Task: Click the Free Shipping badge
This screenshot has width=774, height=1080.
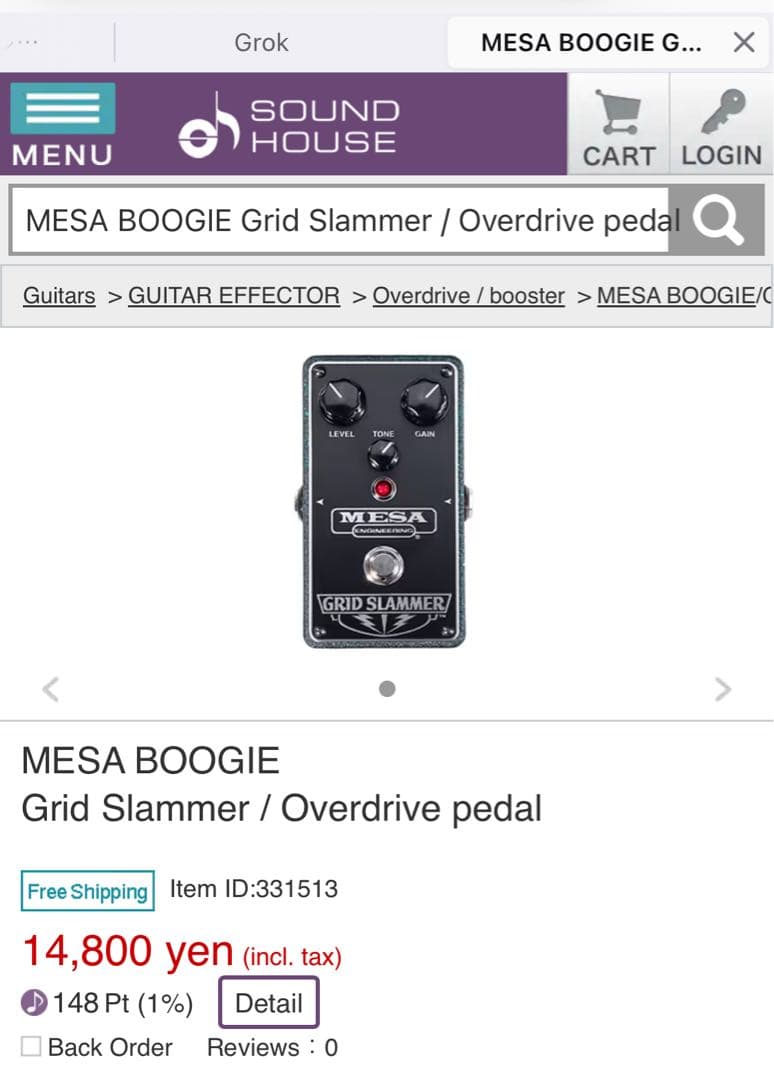Action: pos(87,891)
